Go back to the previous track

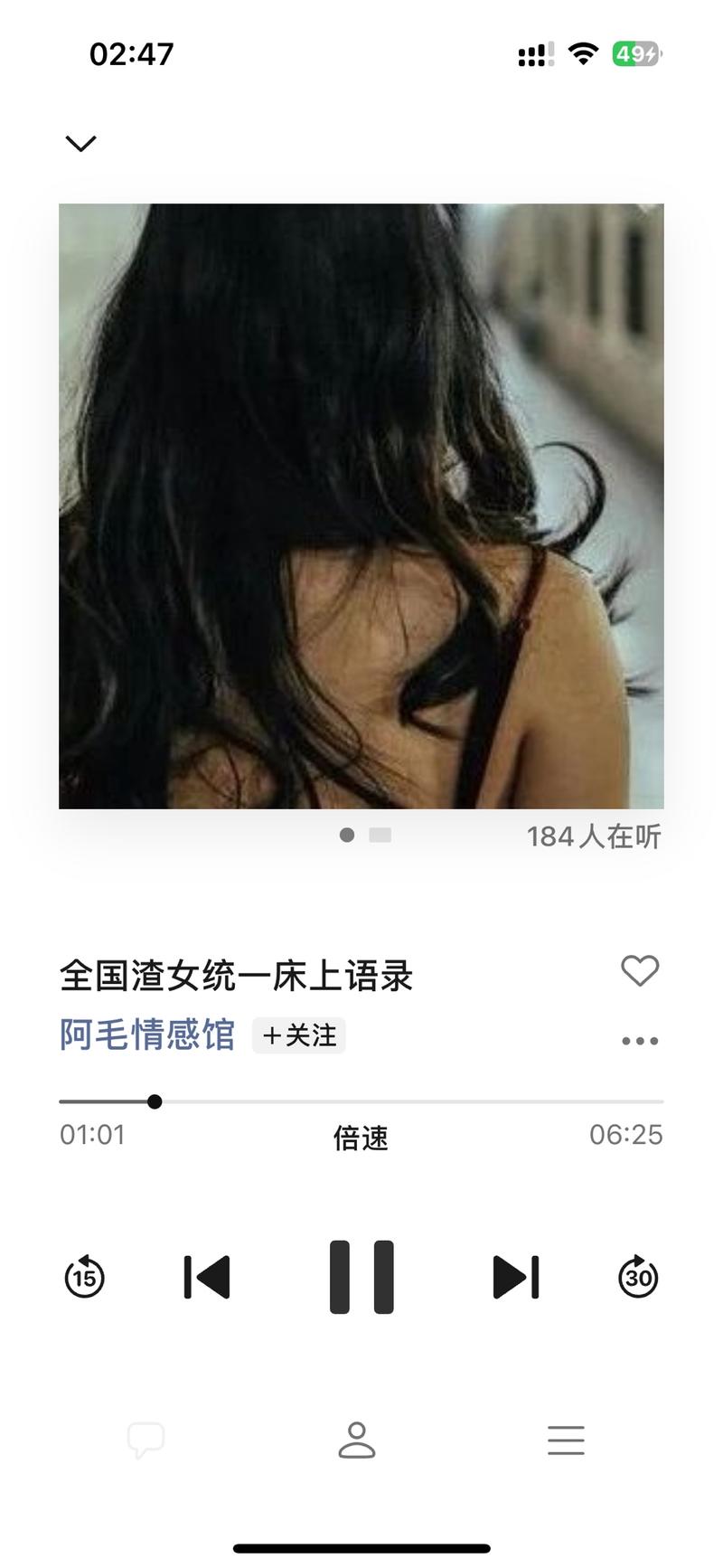207,1278
